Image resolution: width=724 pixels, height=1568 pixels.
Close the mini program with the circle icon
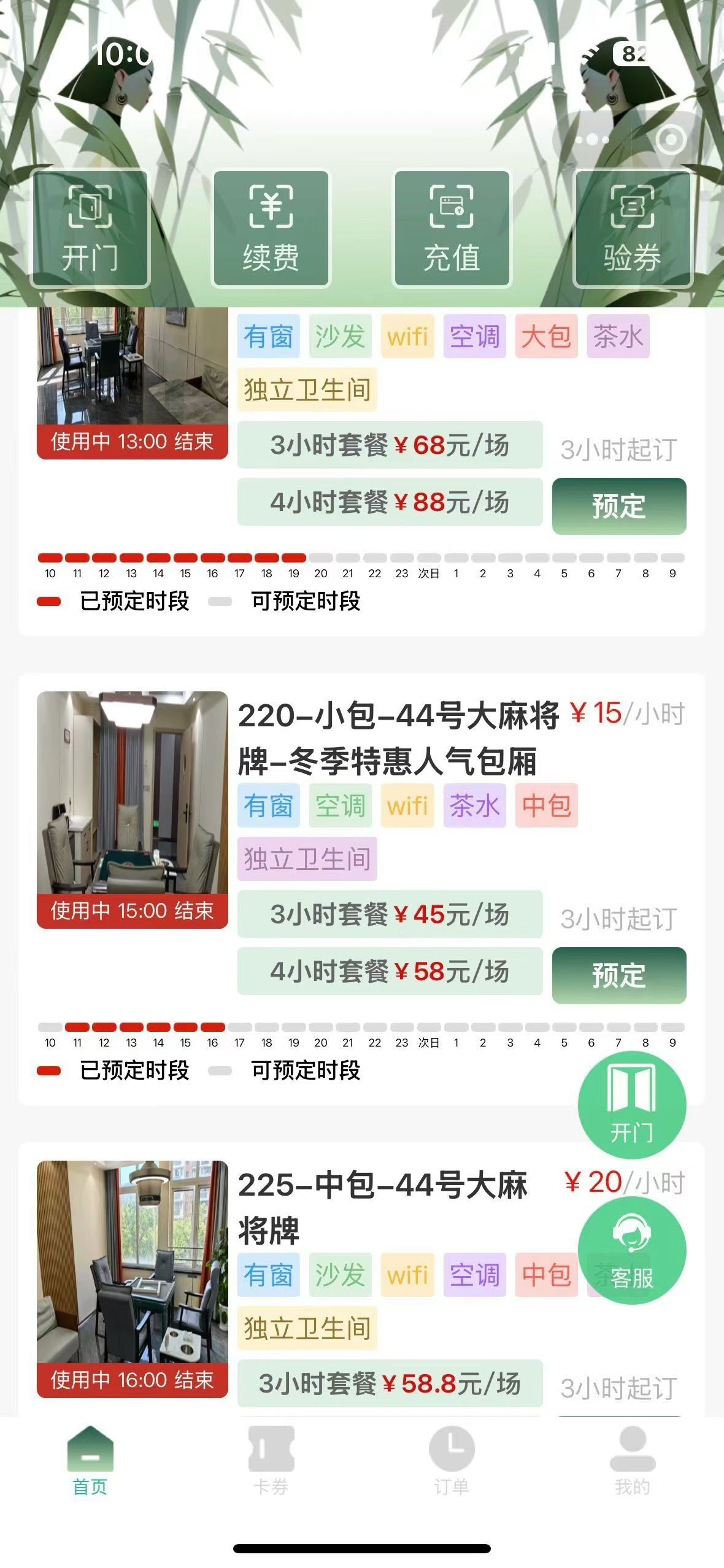[x=670, y=140]
